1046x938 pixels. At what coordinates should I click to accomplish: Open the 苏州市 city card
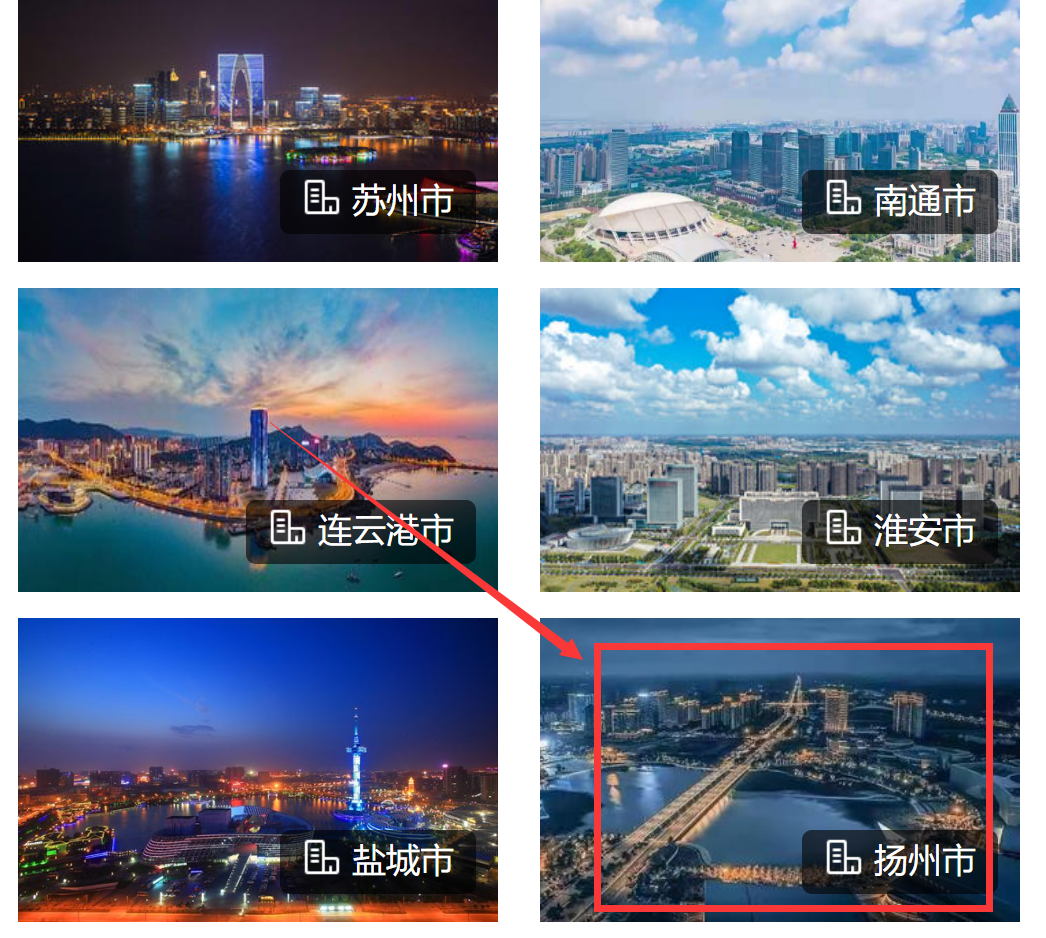point(257,130)
